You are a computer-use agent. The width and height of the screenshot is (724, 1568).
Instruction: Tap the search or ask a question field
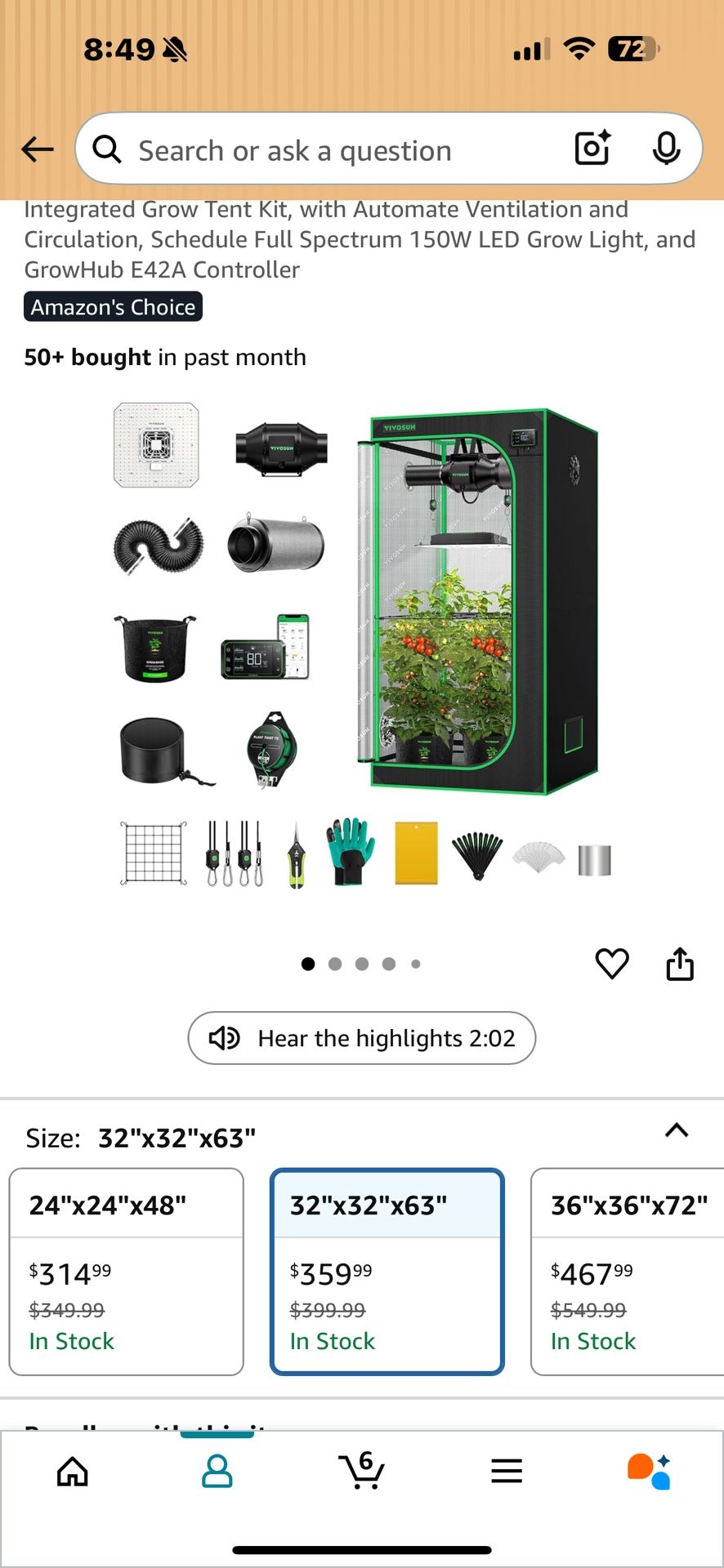327,150
